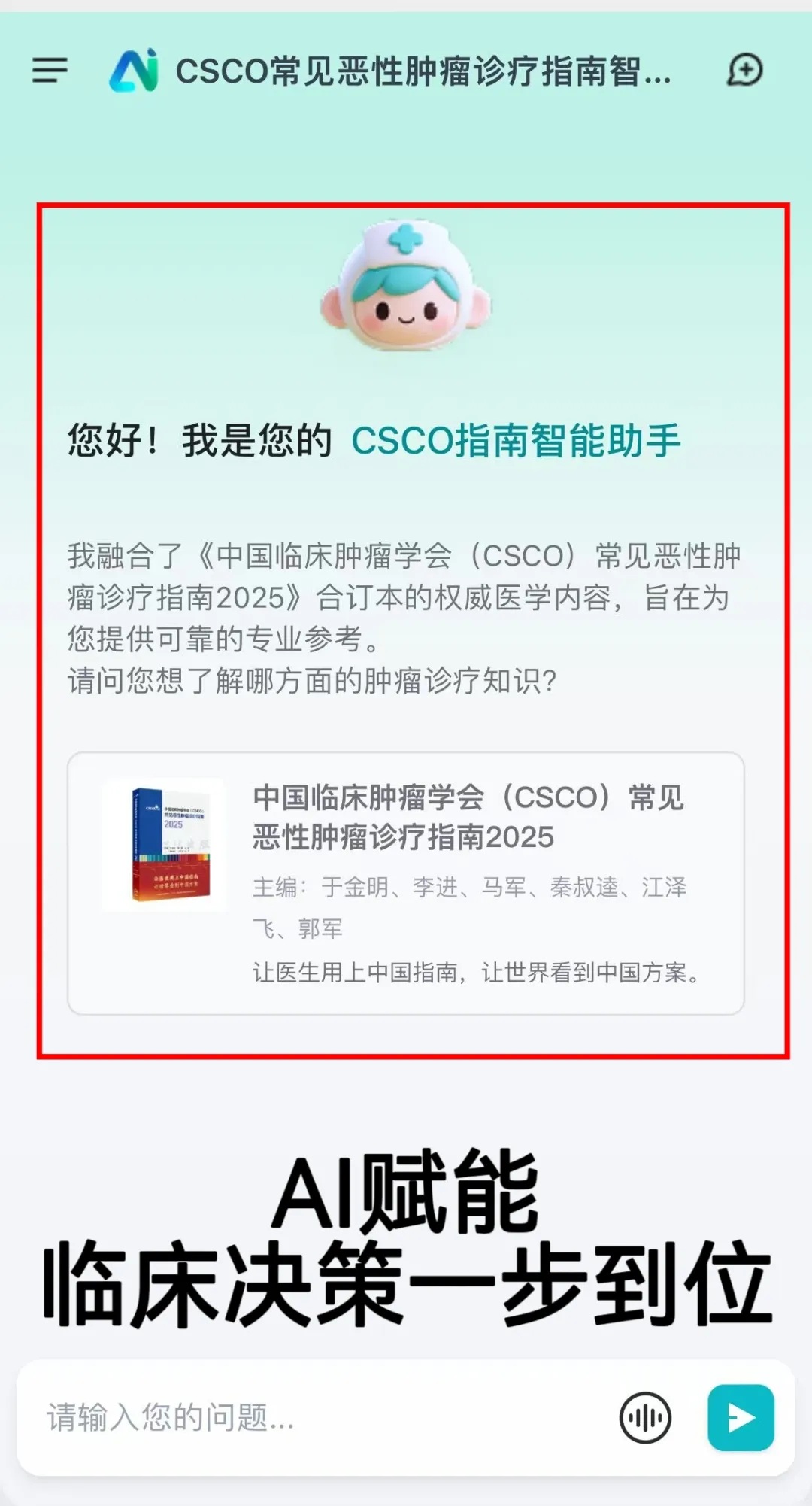The height and width of the screenshot is (1506, 812).
Task: Open the hamburger menu
Action: click(50, 71)
